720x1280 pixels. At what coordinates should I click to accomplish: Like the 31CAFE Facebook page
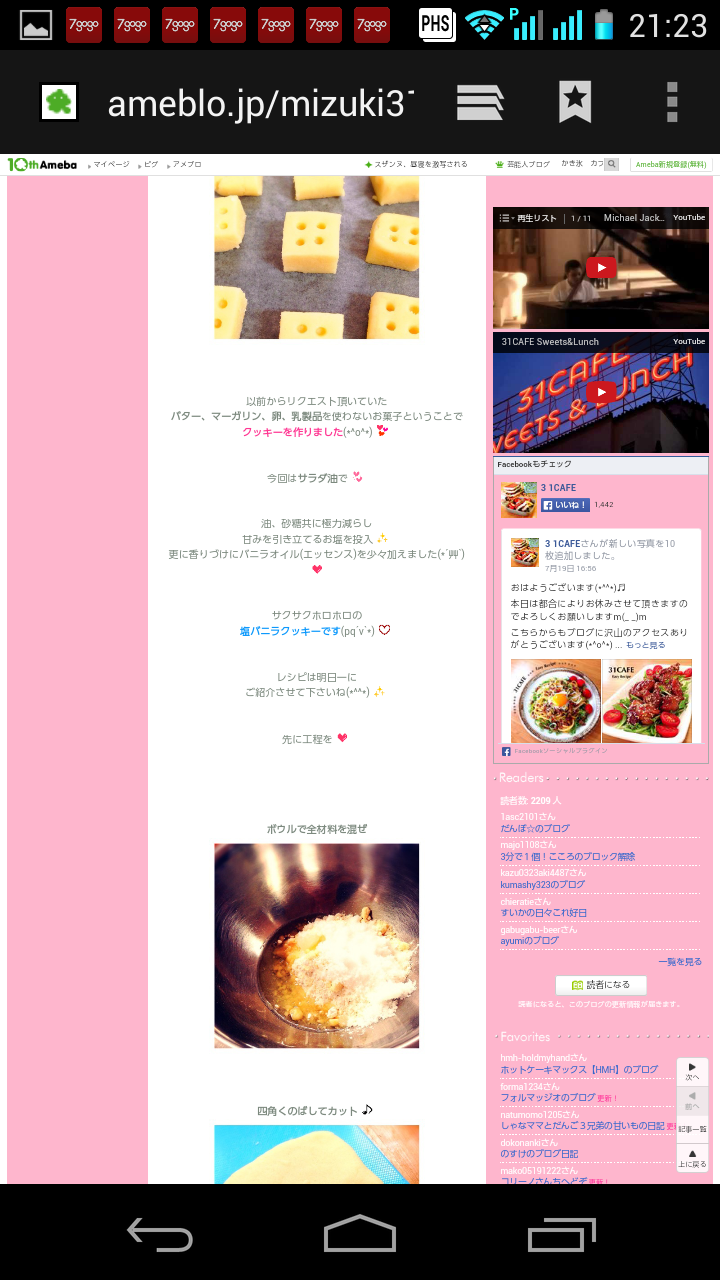566,505
